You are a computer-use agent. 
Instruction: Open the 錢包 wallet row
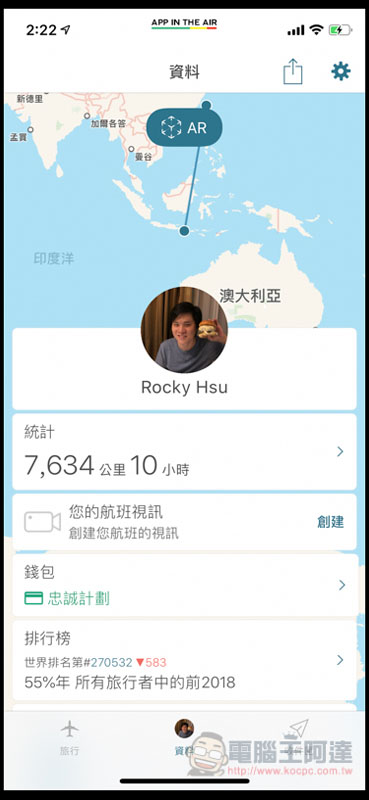point(184,585)
